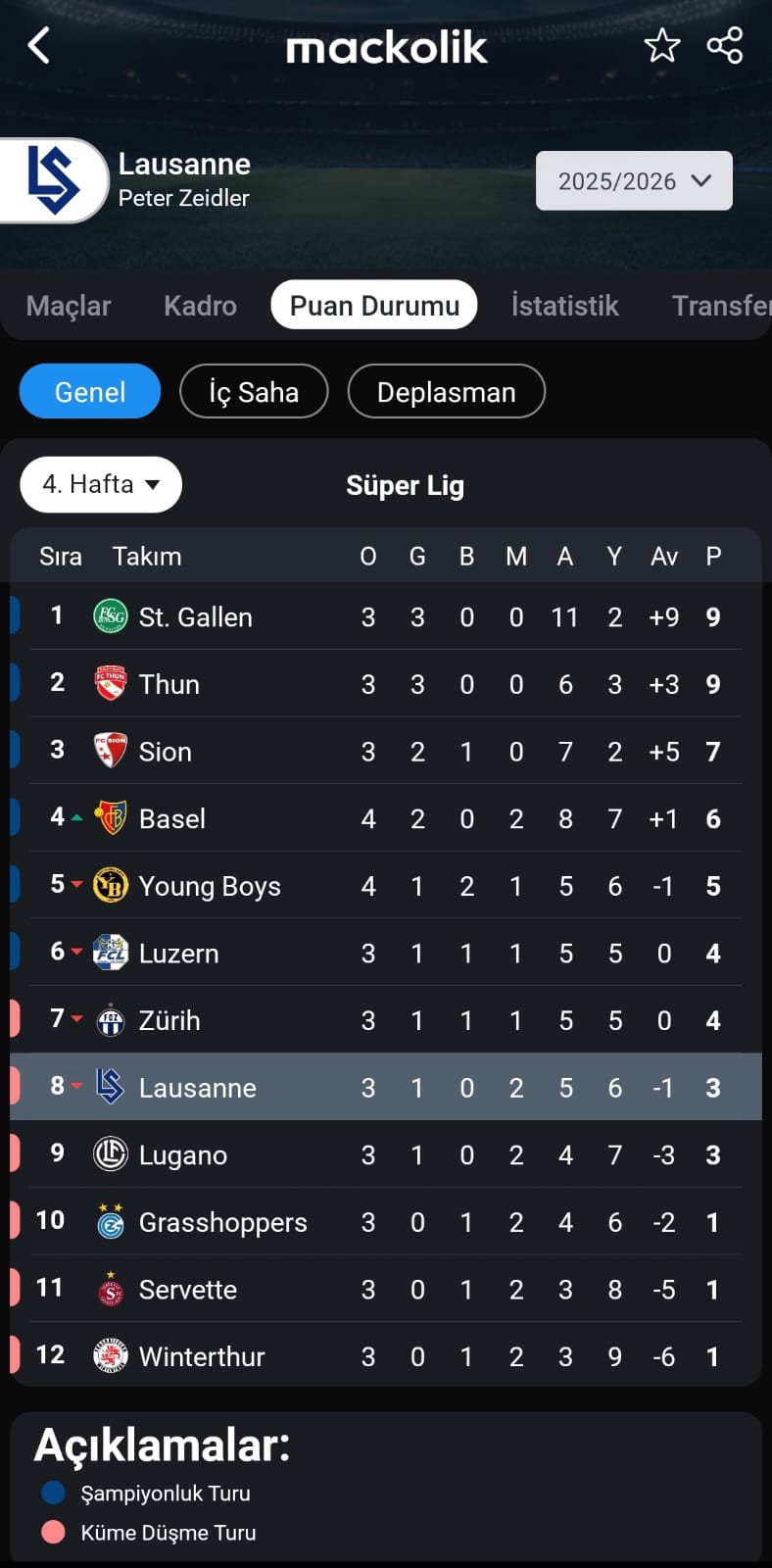This screenshot has height=1568, width=772.
Task: Switch to the Kadro tab
Action: pos(200,306)
